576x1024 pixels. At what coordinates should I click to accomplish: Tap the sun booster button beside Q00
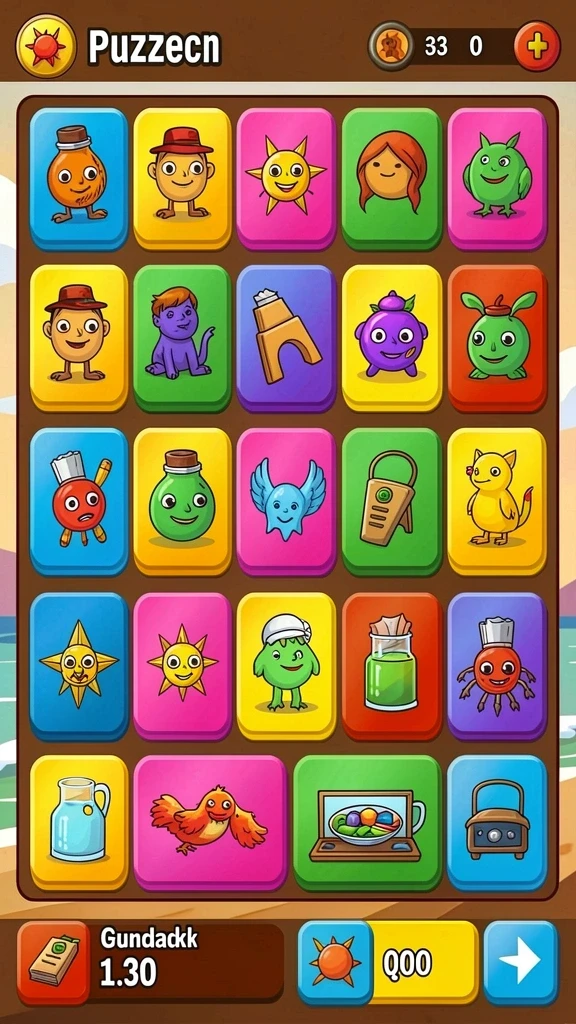click(336, 962)
